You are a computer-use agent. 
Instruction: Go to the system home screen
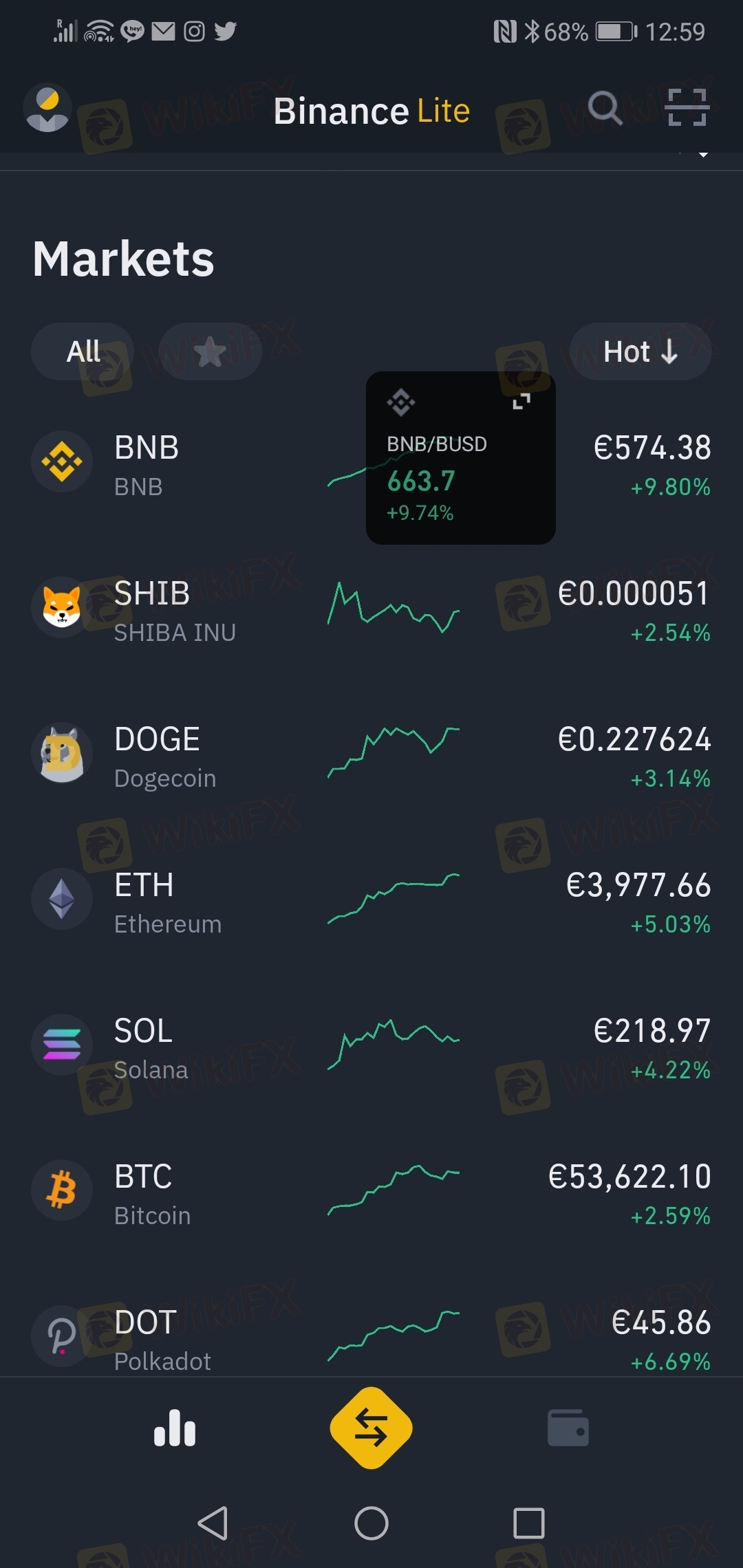click(371, 1523)
